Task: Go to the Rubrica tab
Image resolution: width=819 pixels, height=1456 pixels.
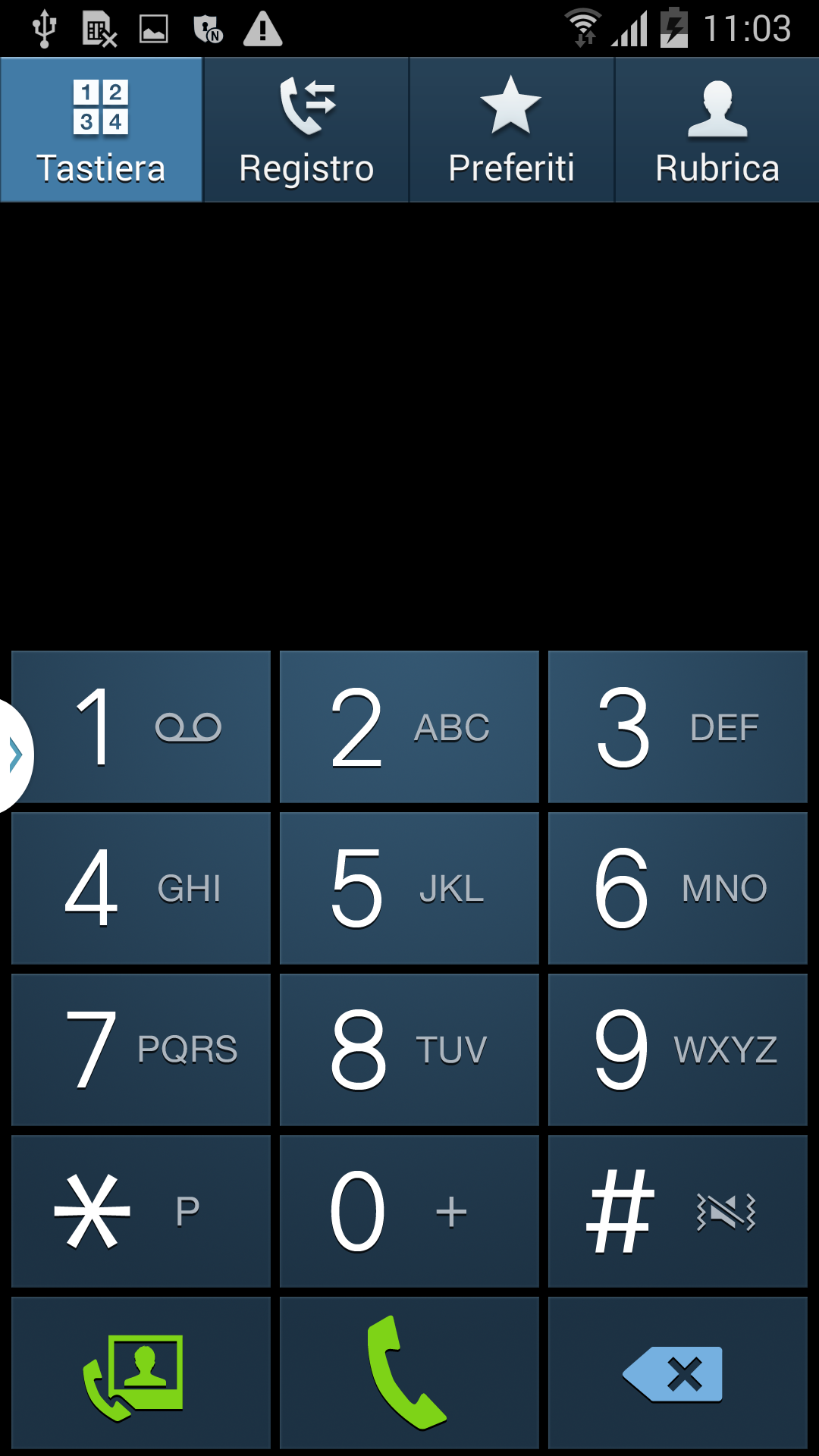Action: click(x=717, y=130)
